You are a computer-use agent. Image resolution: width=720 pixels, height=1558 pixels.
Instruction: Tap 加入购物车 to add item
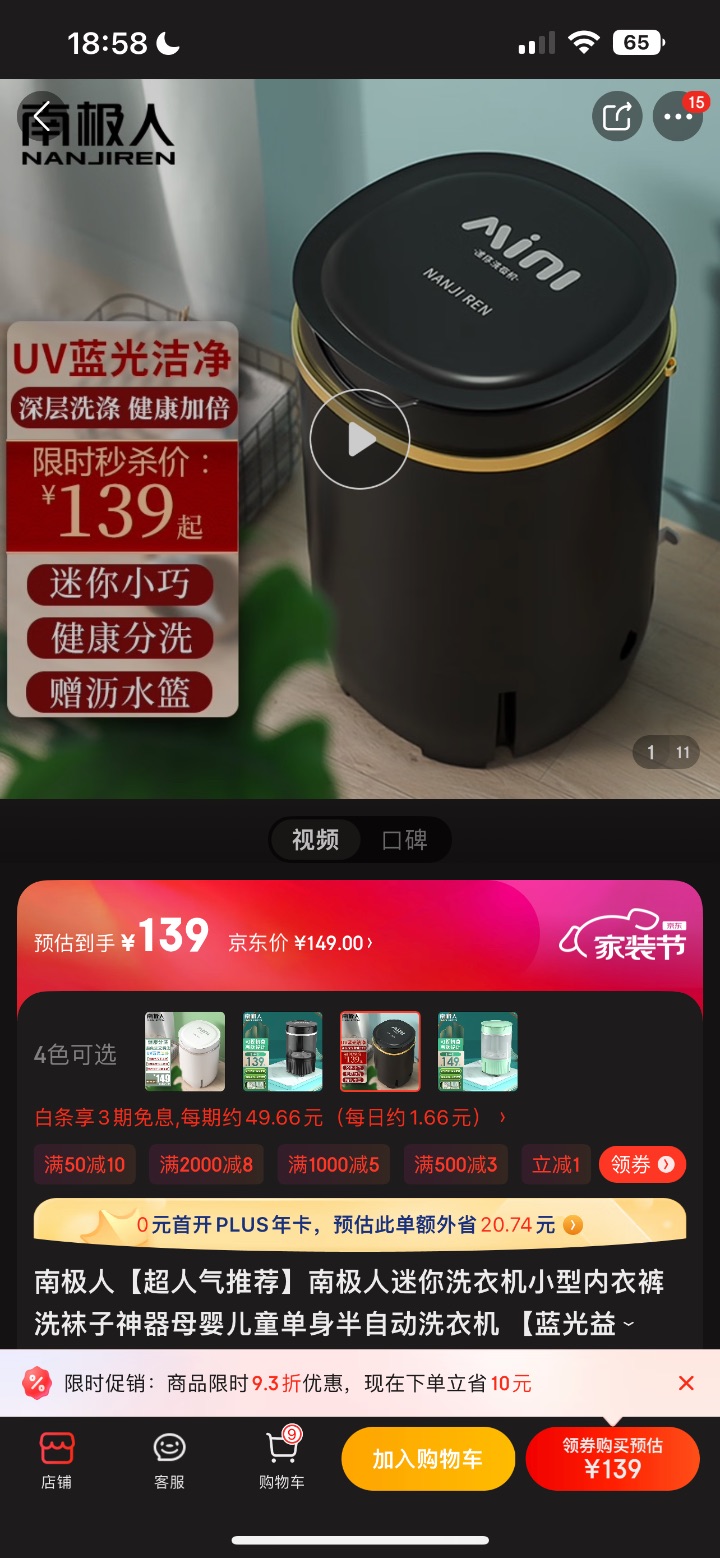tap(428, 1460)
